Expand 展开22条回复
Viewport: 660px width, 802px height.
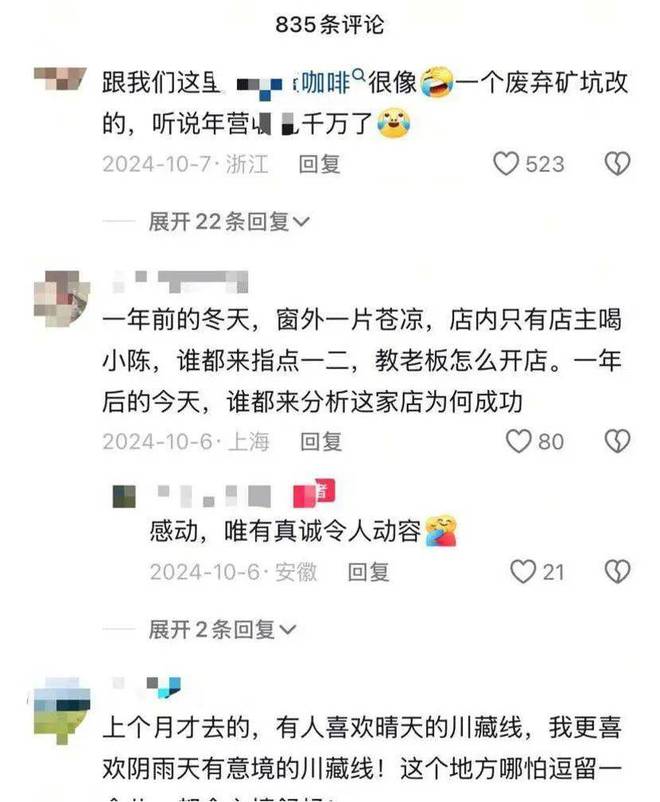coord(229,222)
